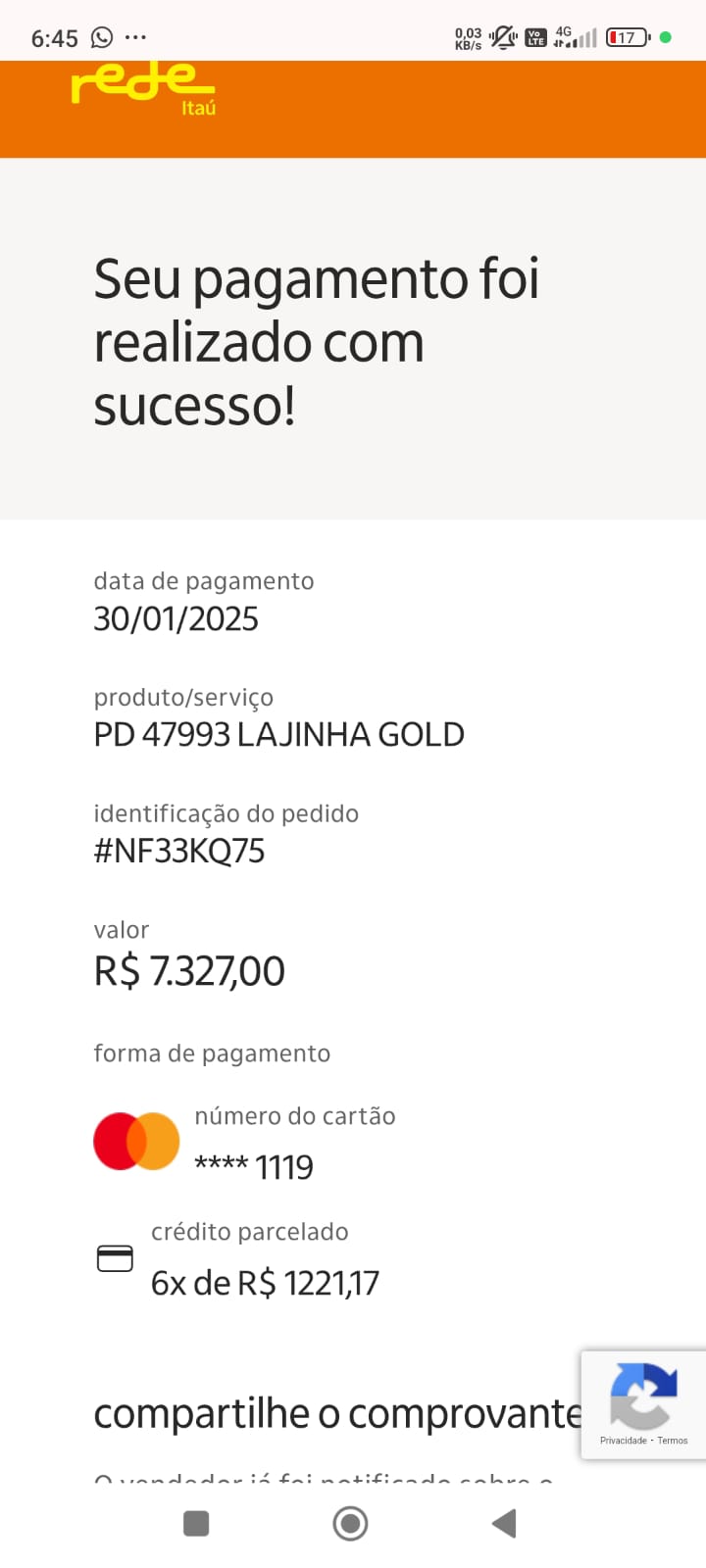Tap the data speed indicator showing 0,03 KB/s
The image size is (706, 1568).
tap(466, 36)
